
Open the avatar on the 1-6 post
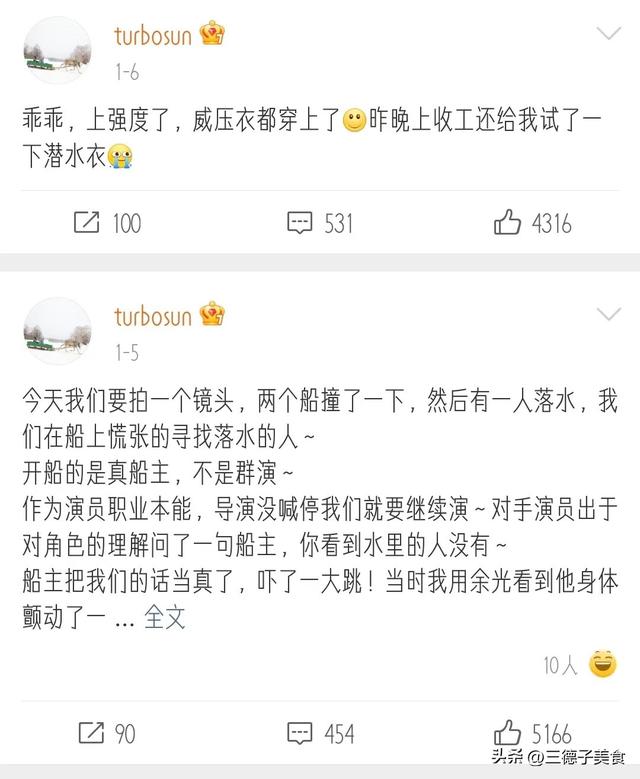coord(57,51)
